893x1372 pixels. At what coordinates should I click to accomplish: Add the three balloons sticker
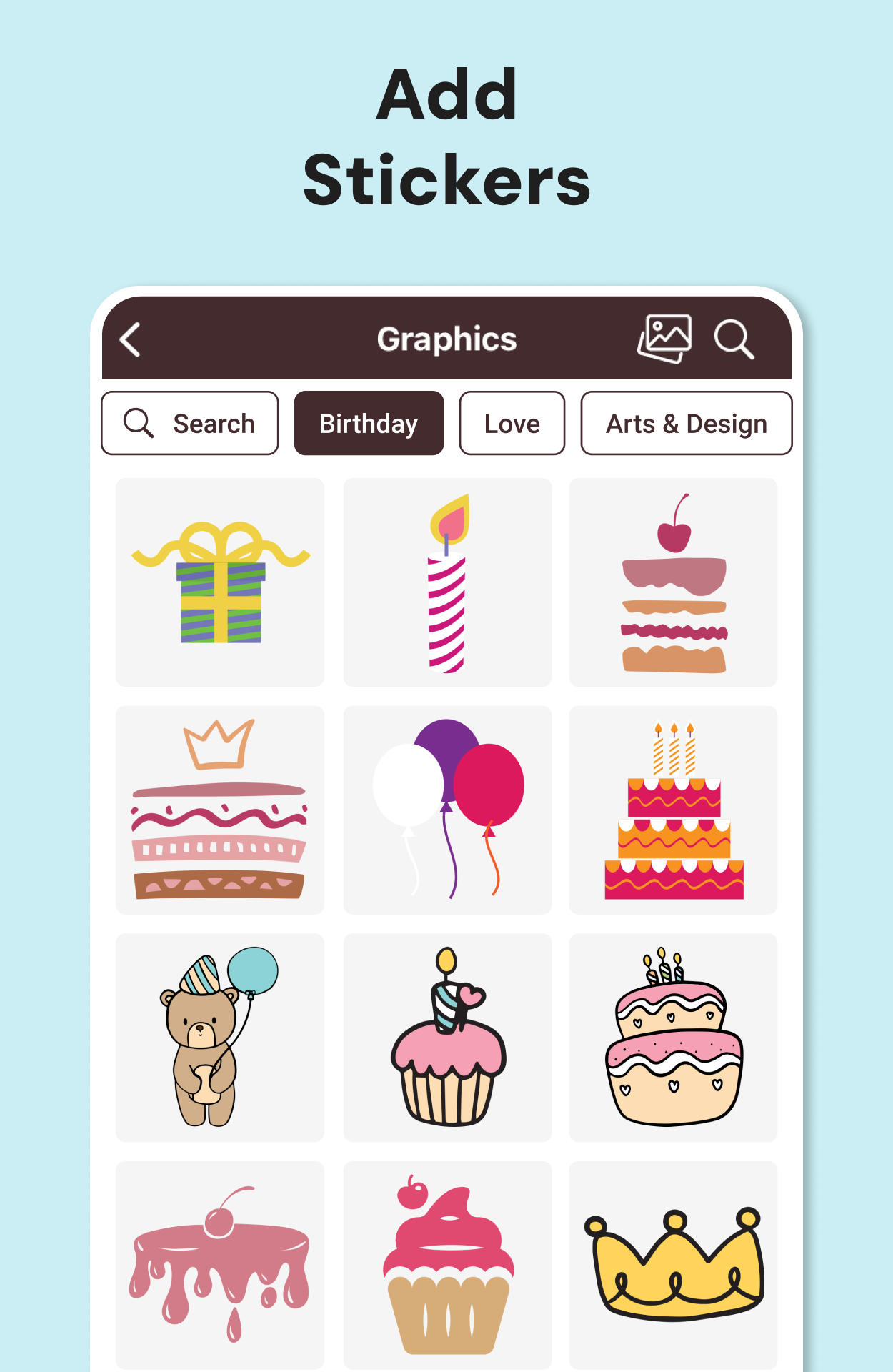tap(446, 810)
